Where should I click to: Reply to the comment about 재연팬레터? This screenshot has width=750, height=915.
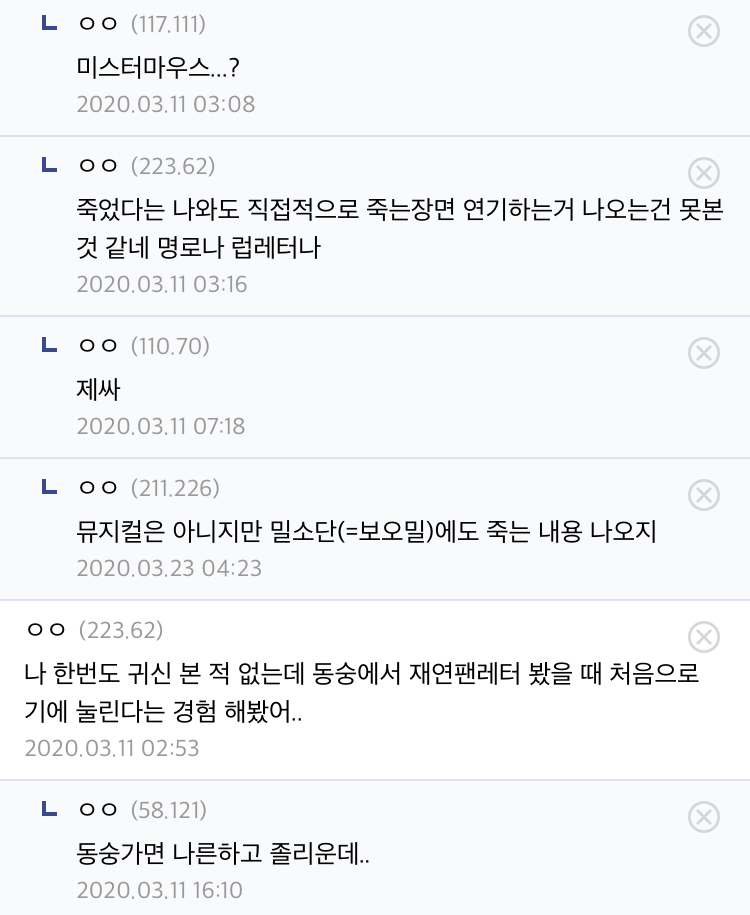pyautogui.click(x=360, y=689)
